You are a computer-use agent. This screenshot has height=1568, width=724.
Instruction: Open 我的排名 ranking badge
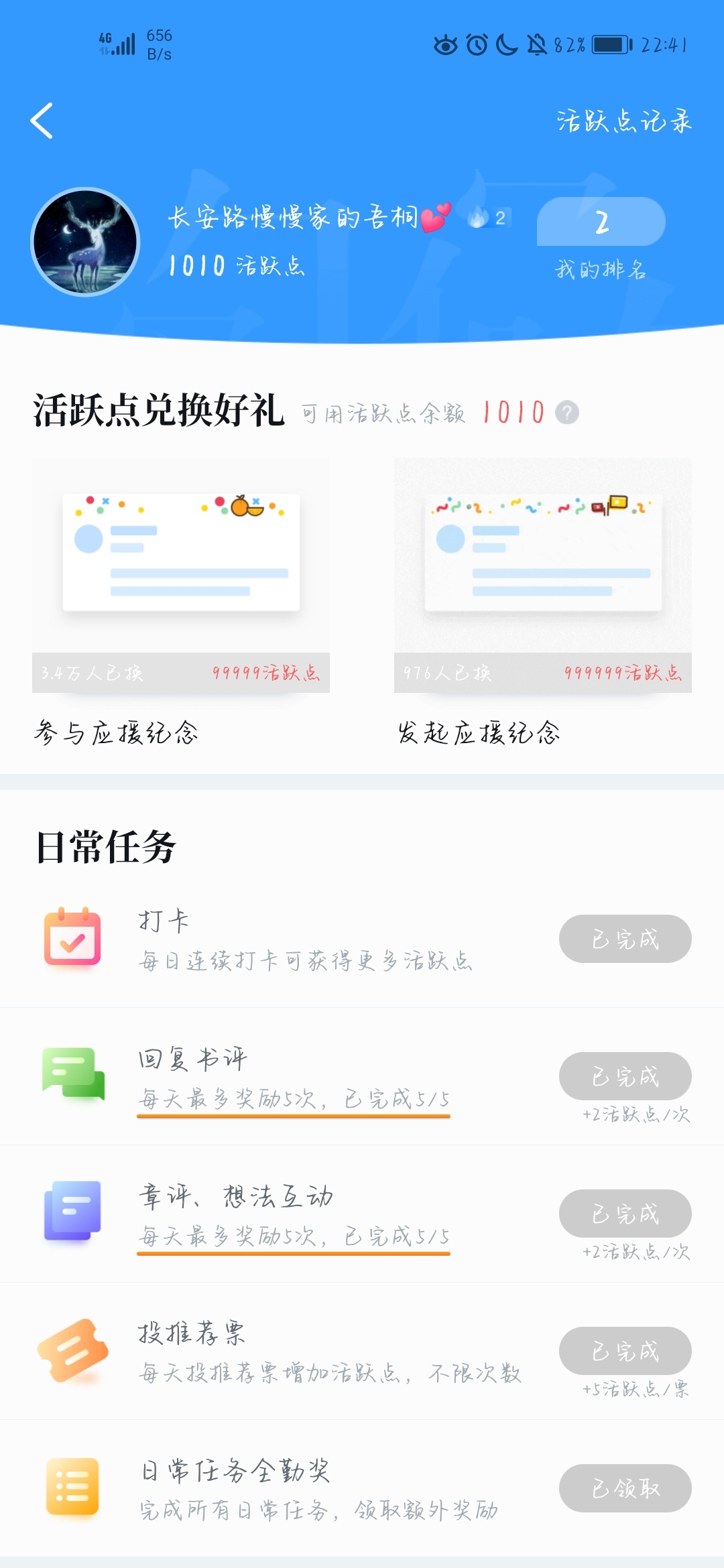[601, 239]
